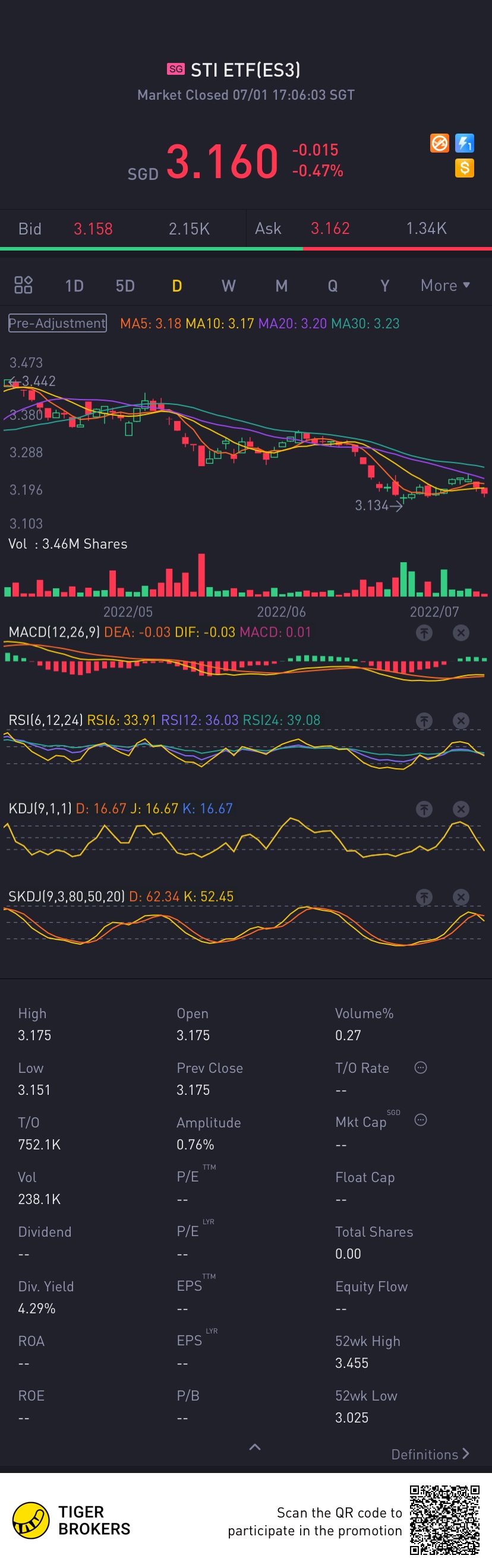Move the MACD indicator to top
This screenshot has width=492, height=1568.
pyautogui.click(x=424, y=633)
